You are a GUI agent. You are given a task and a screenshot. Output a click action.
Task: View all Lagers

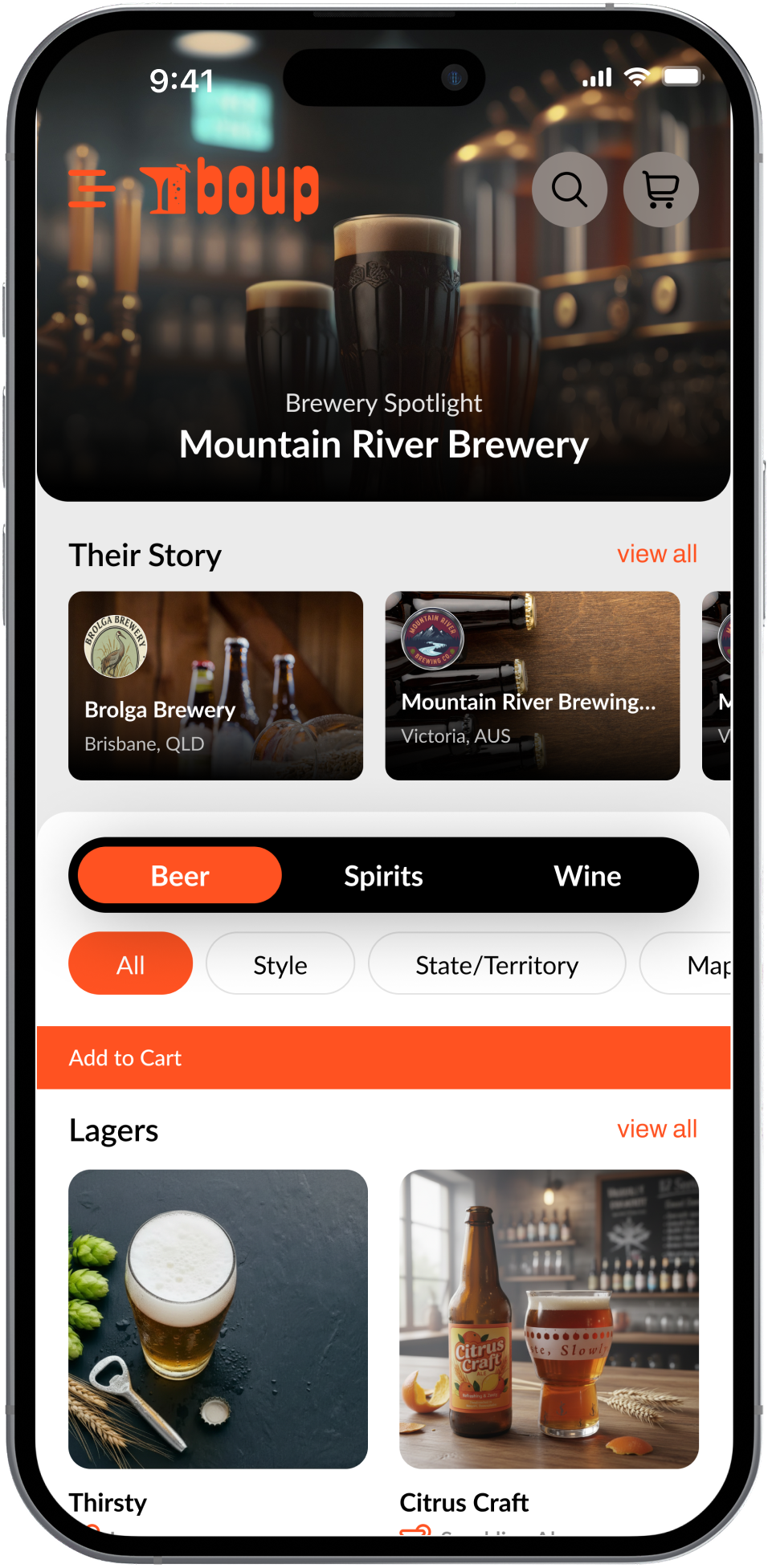coord(656,1129)
